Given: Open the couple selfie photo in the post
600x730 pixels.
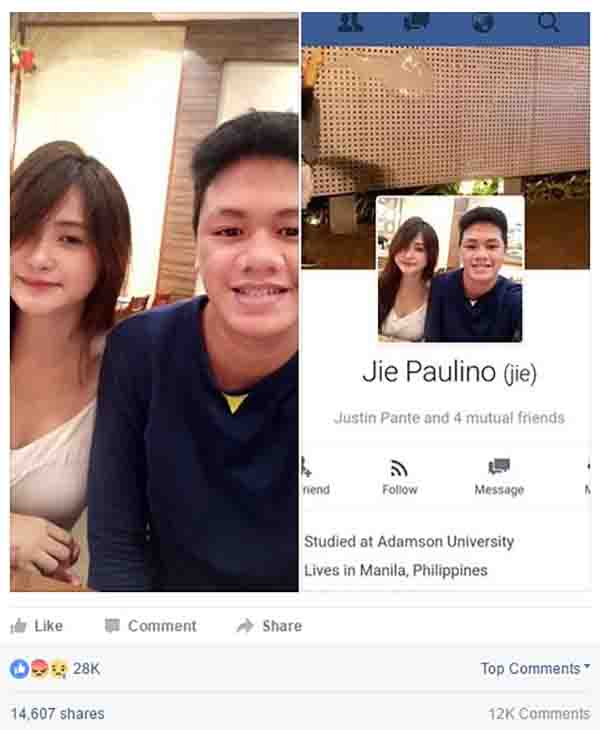Looking at the screenshot, I should pos(155,300).
